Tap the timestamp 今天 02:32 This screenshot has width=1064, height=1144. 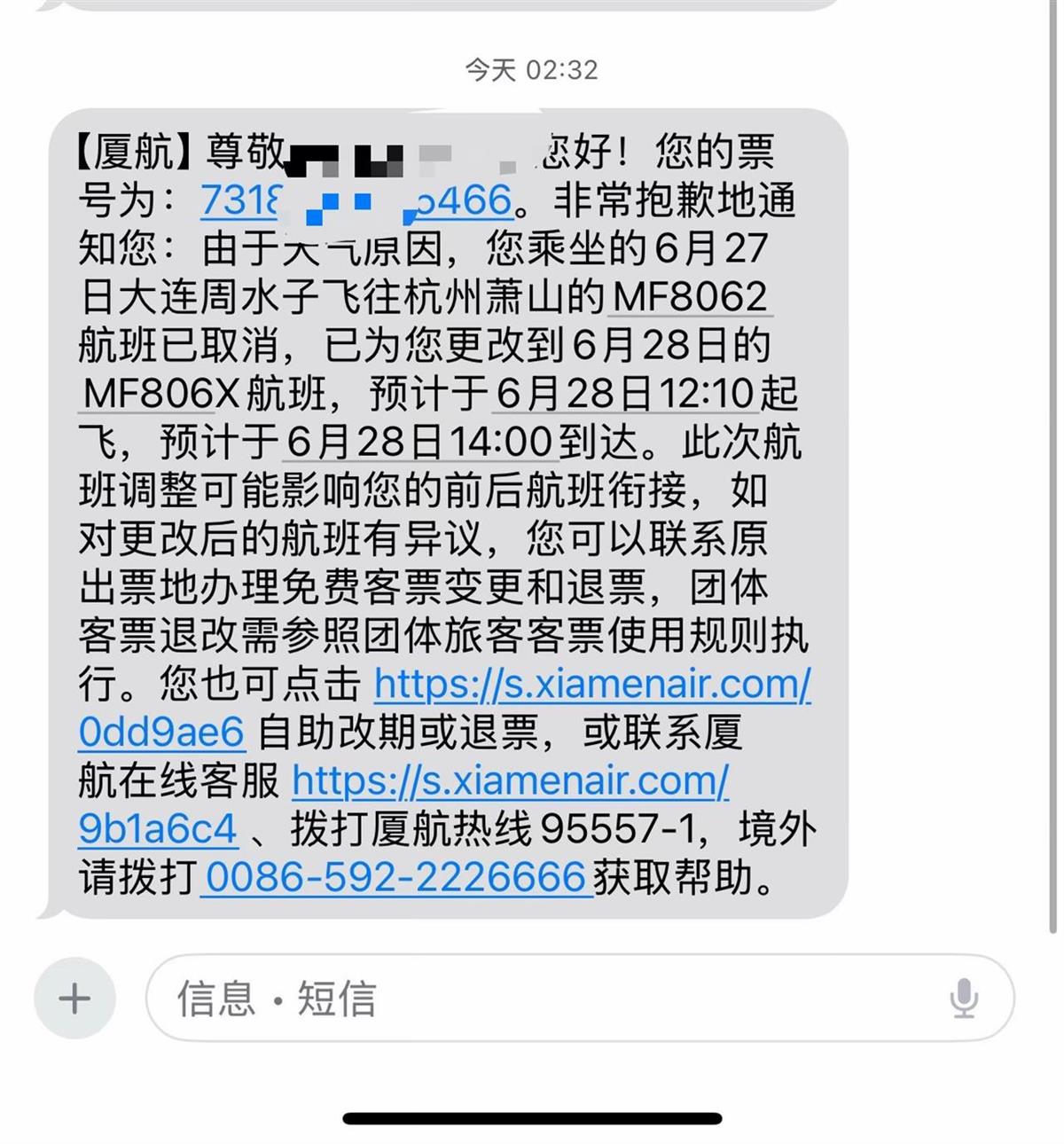(530, 72)
